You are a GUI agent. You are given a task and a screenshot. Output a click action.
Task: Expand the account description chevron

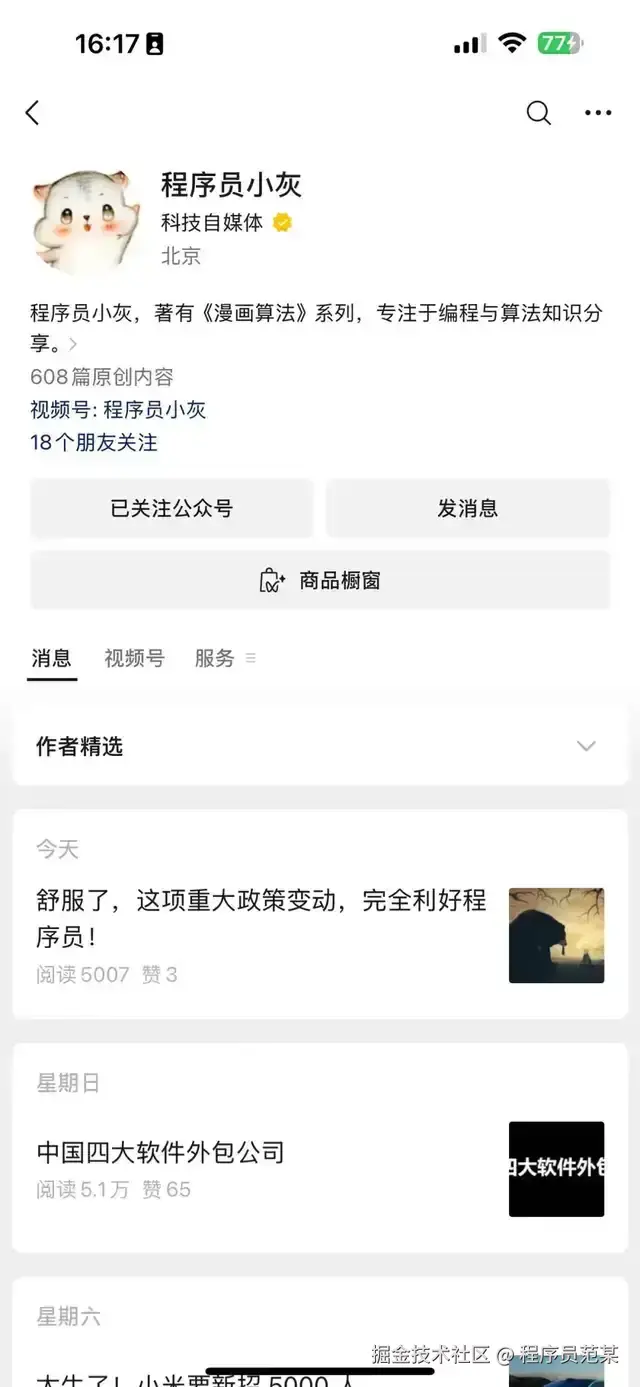[73, 346]
